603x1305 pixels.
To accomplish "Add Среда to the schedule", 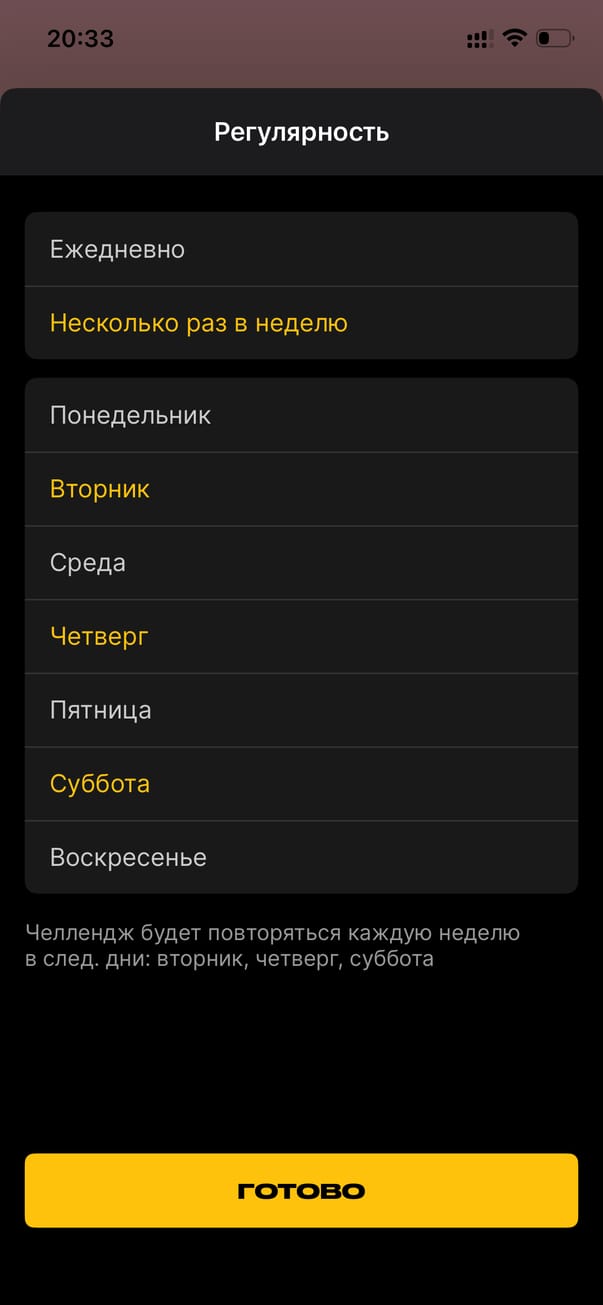I will (301, 563).
